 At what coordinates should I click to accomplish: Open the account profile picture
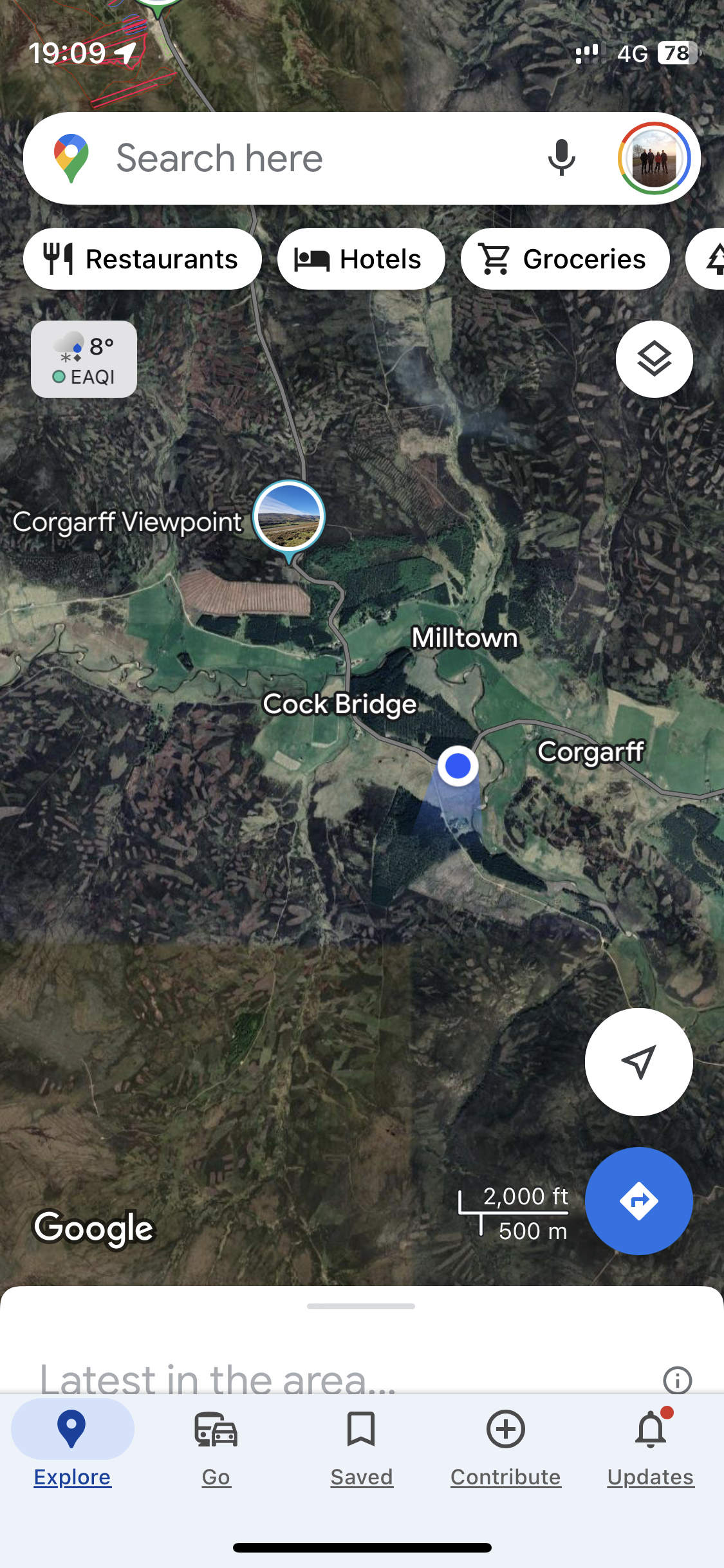pyautogui.click(x=654, y=158)
